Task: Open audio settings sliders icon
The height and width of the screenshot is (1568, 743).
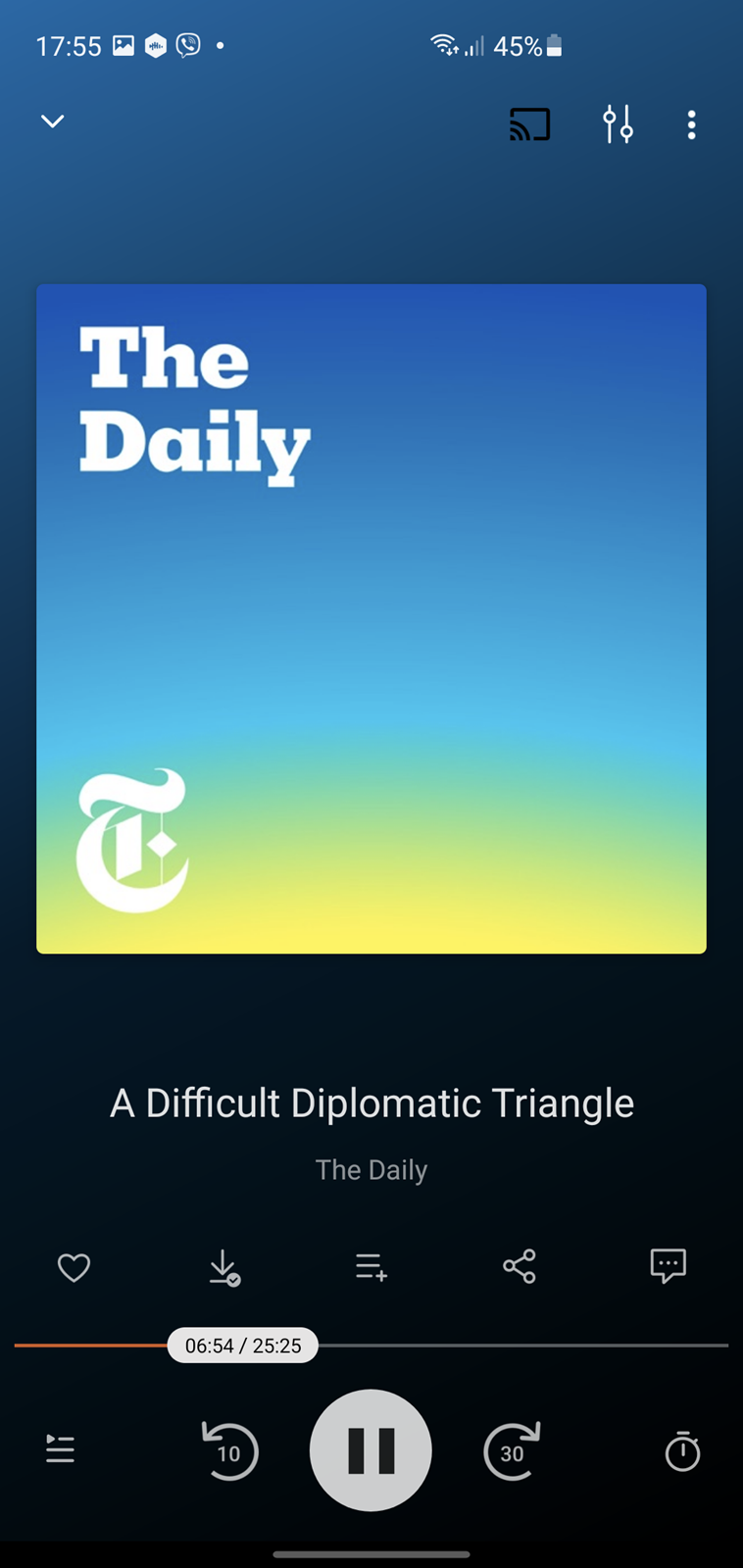Action: click(618, 124)
